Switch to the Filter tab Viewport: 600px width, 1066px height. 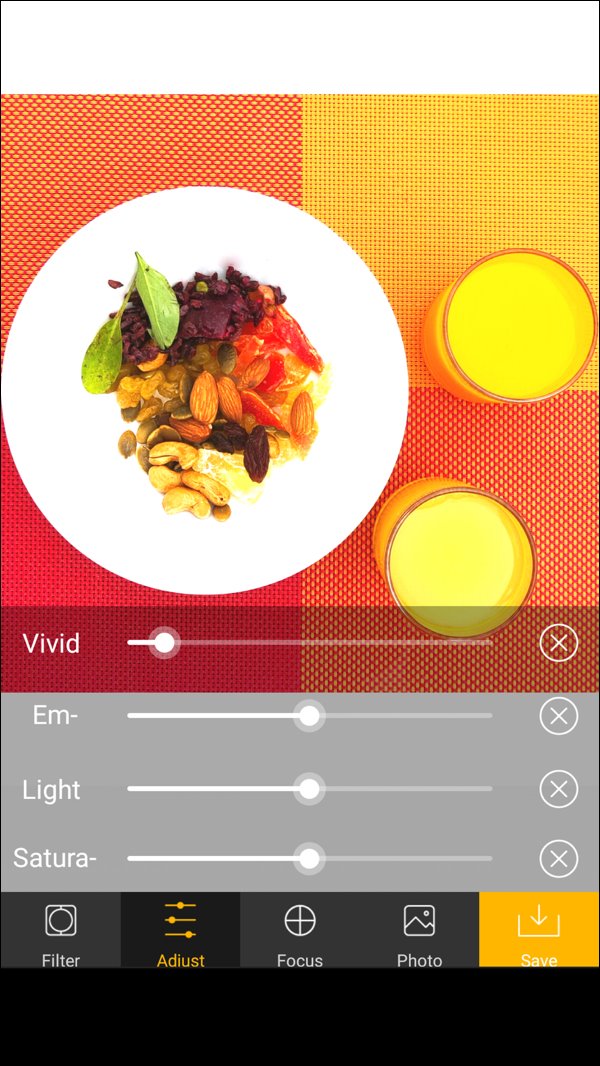coord(61,930)
